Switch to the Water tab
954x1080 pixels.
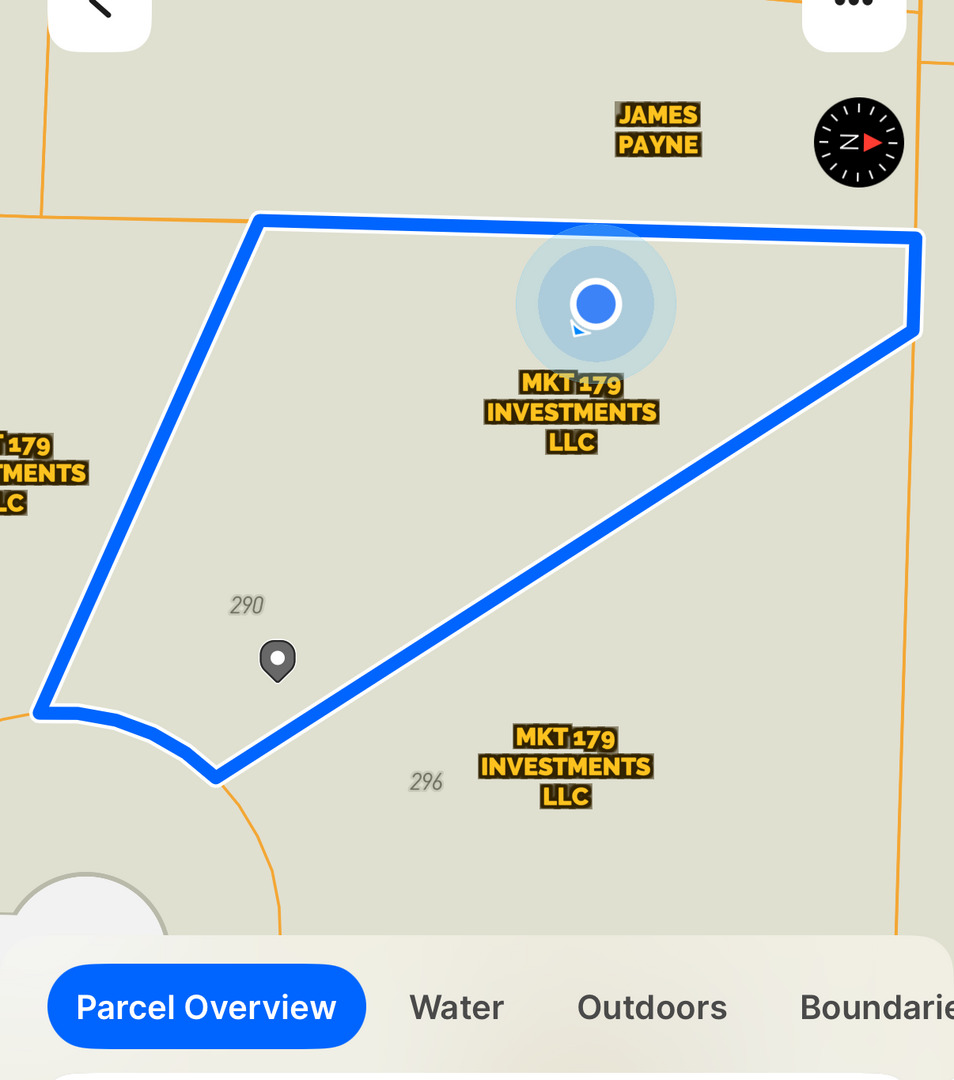457,1007
